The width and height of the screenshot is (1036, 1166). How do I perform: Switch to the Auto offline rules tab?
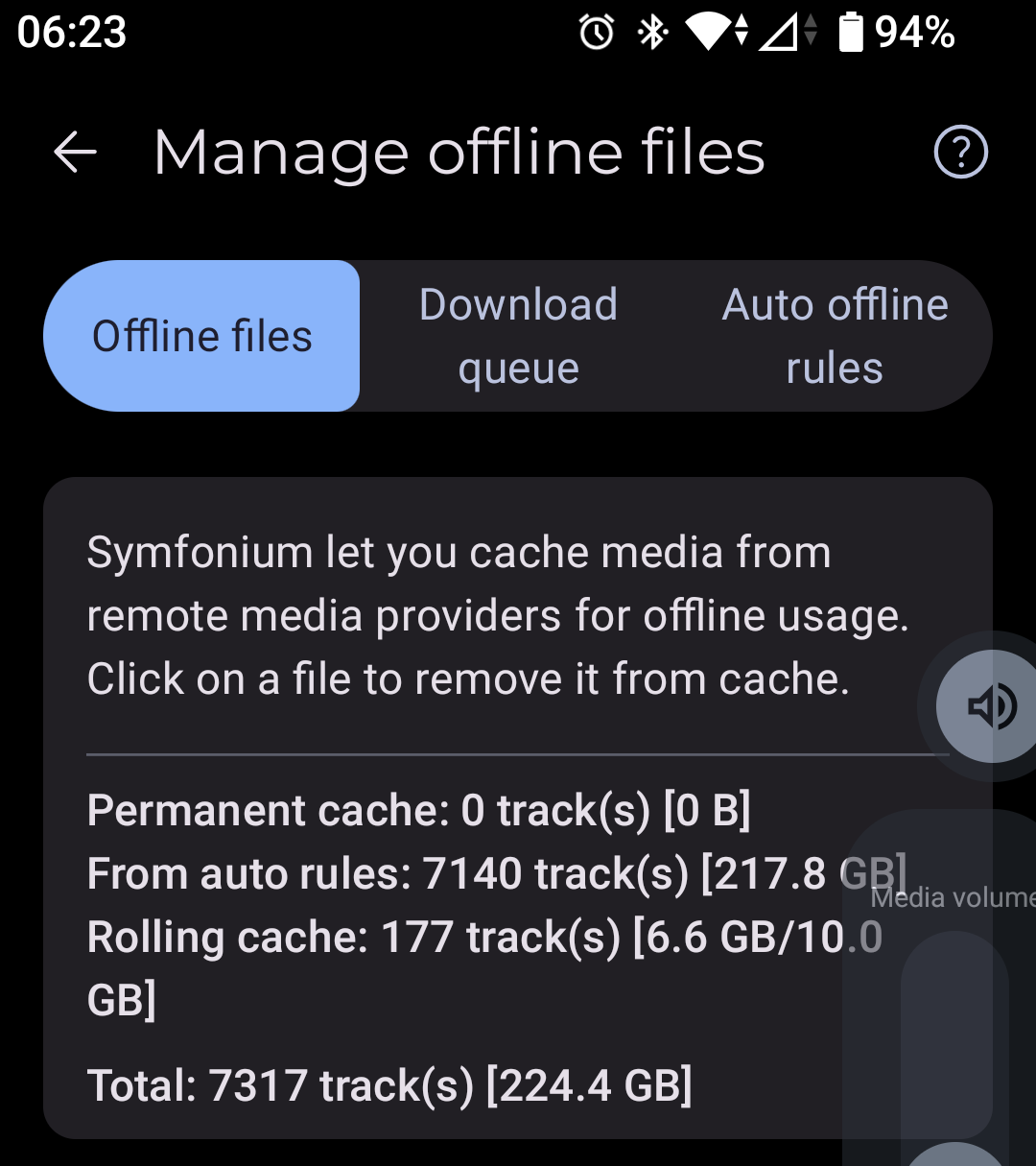pyautogui.click(x=834, y=337)
